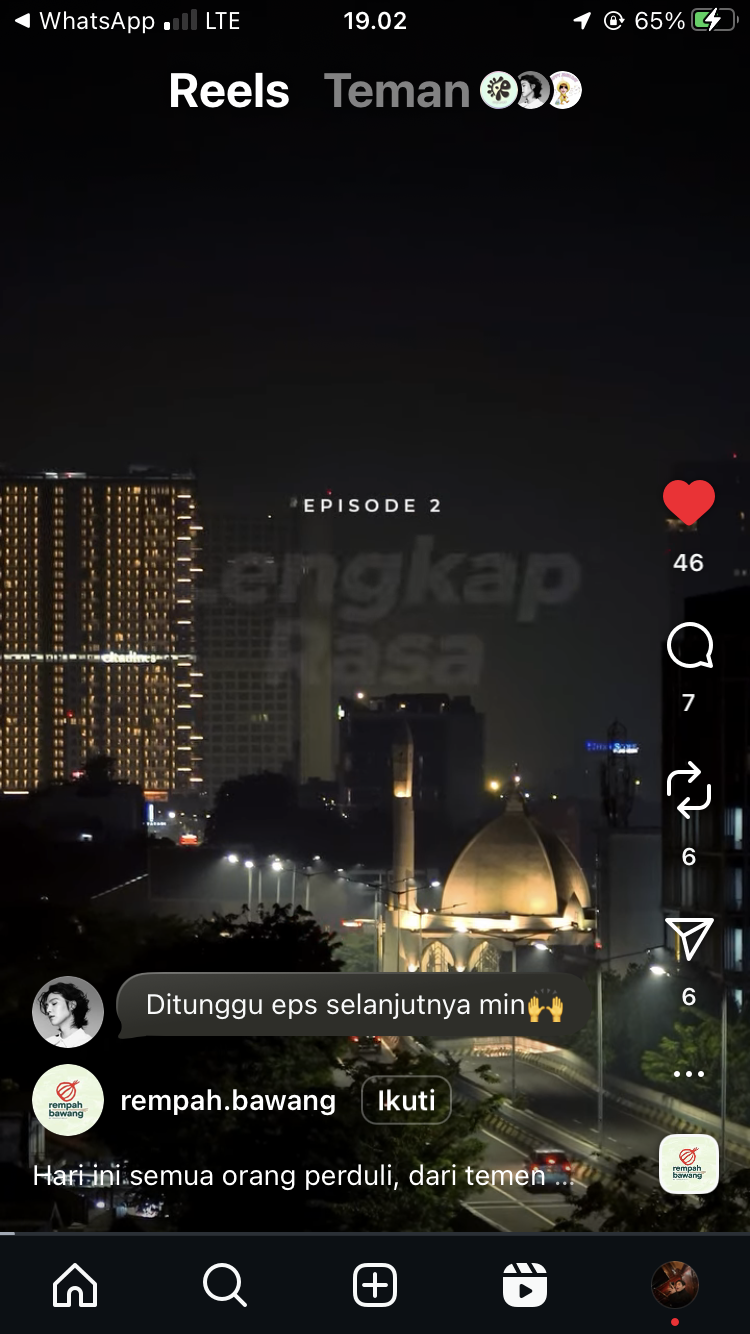The image size is (750, 1334).
Task: Tap the Ikuti button to follow rempah.bawang
Action: coord(406,1101)
